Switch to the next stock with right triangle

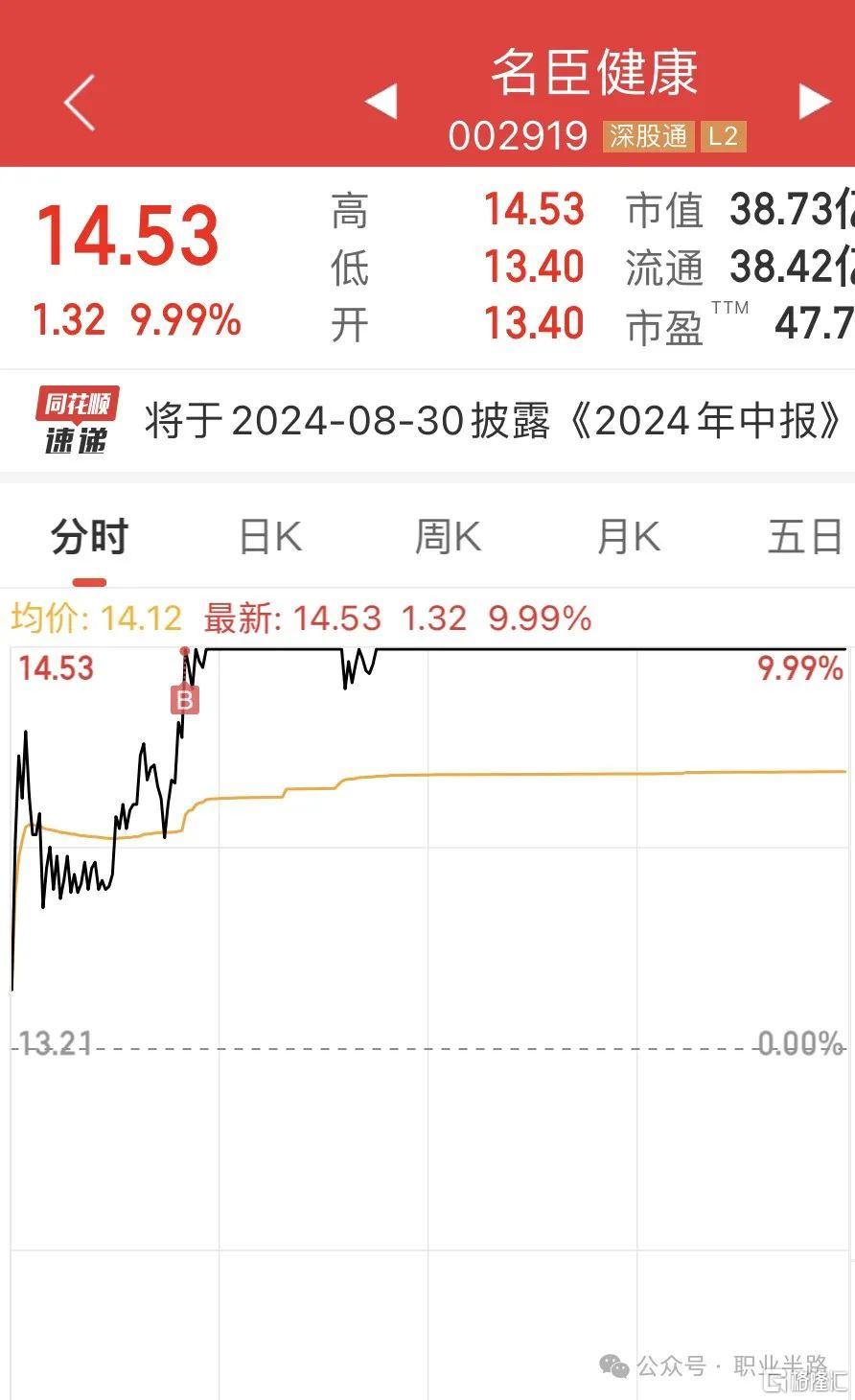tap(814, 101)
